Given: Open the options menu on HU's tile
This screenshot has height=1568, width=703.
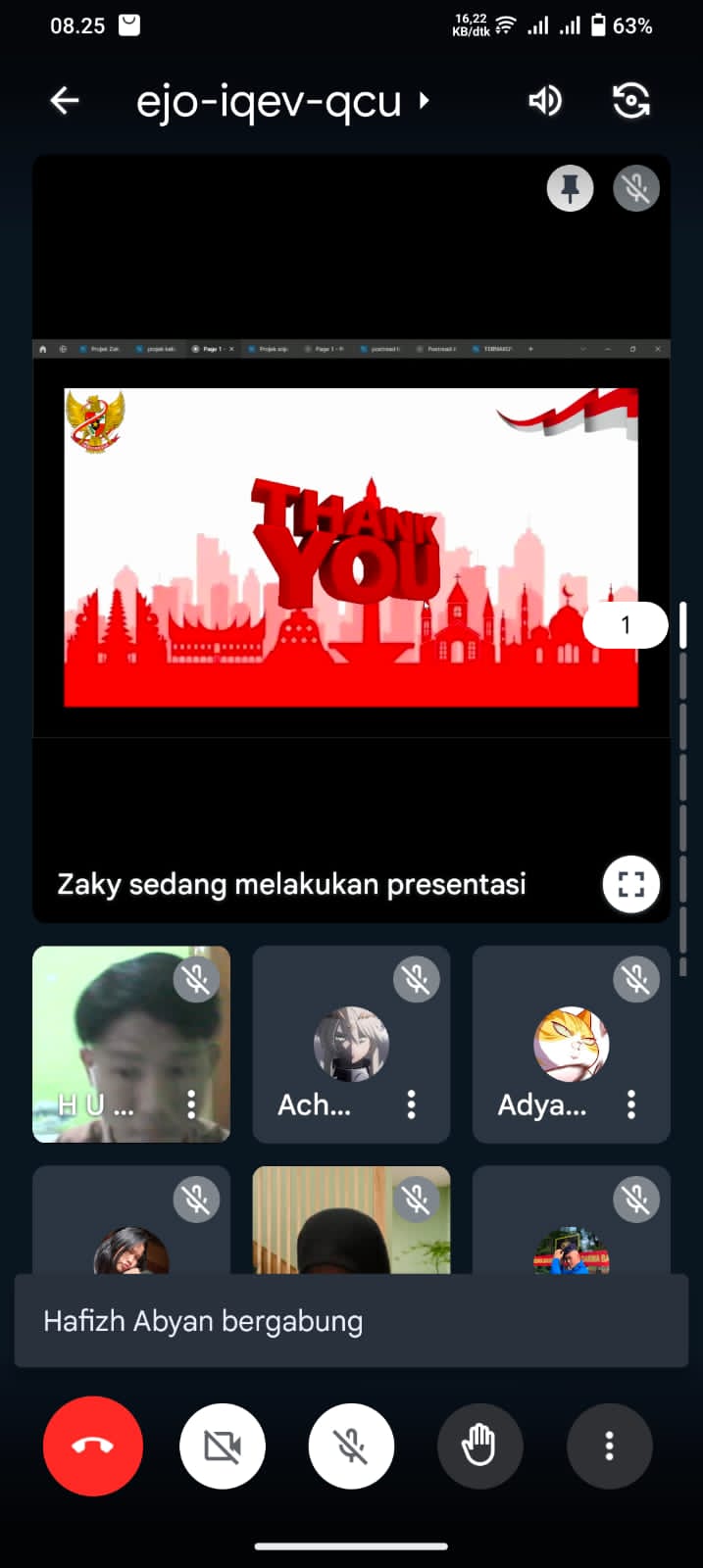Looking at the screenshot, I should click(192, 1104).
